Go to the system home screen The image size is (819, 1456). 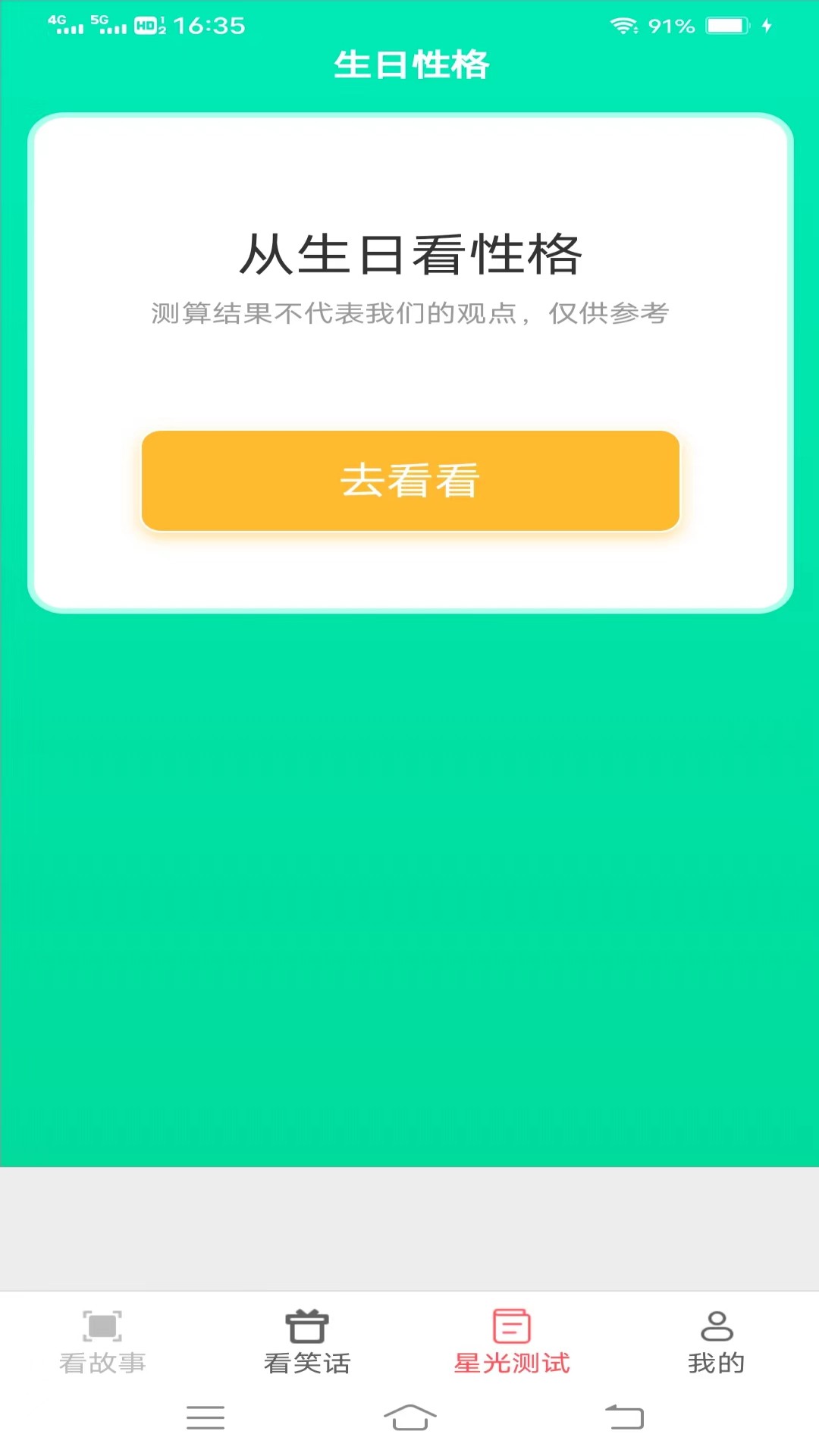point(409,1417)
